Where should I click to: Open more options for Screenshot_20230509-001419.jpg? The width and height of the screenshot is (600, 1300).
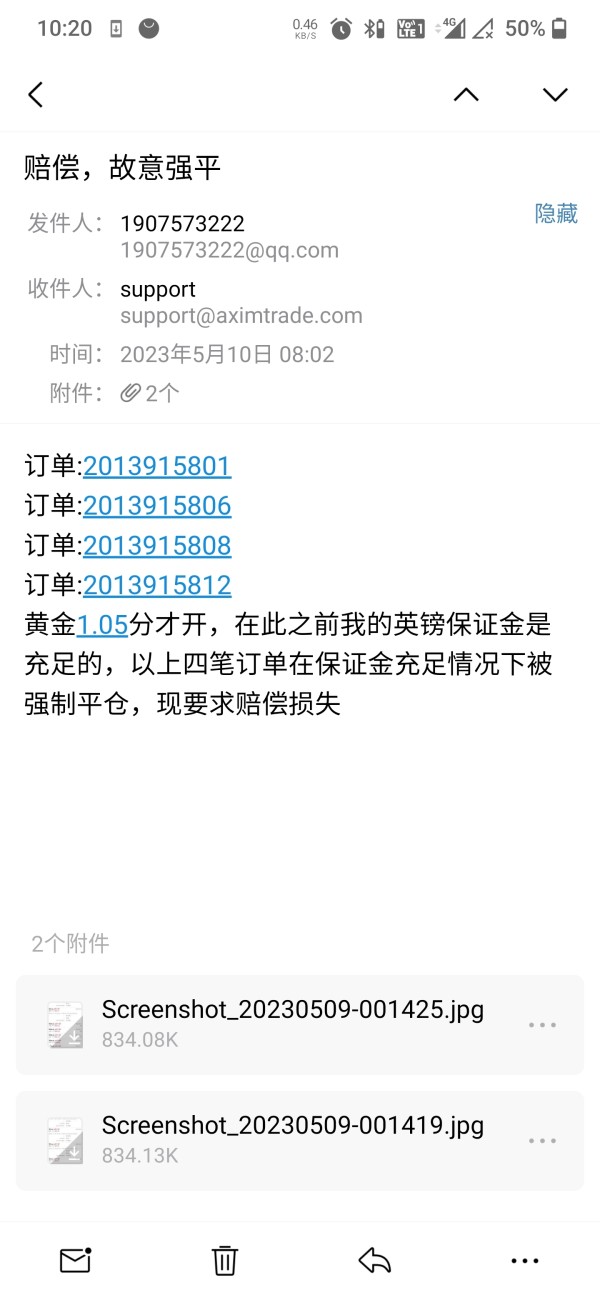542,1141
